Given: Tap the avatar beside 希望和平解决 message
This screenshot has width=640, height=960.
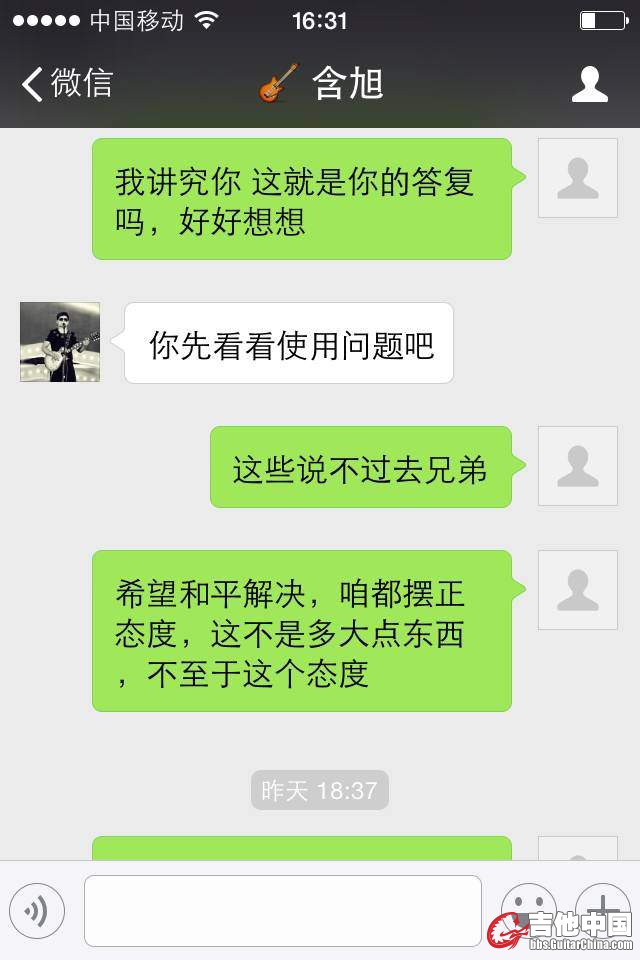Looking at the screenshot, I should (577, 590).
